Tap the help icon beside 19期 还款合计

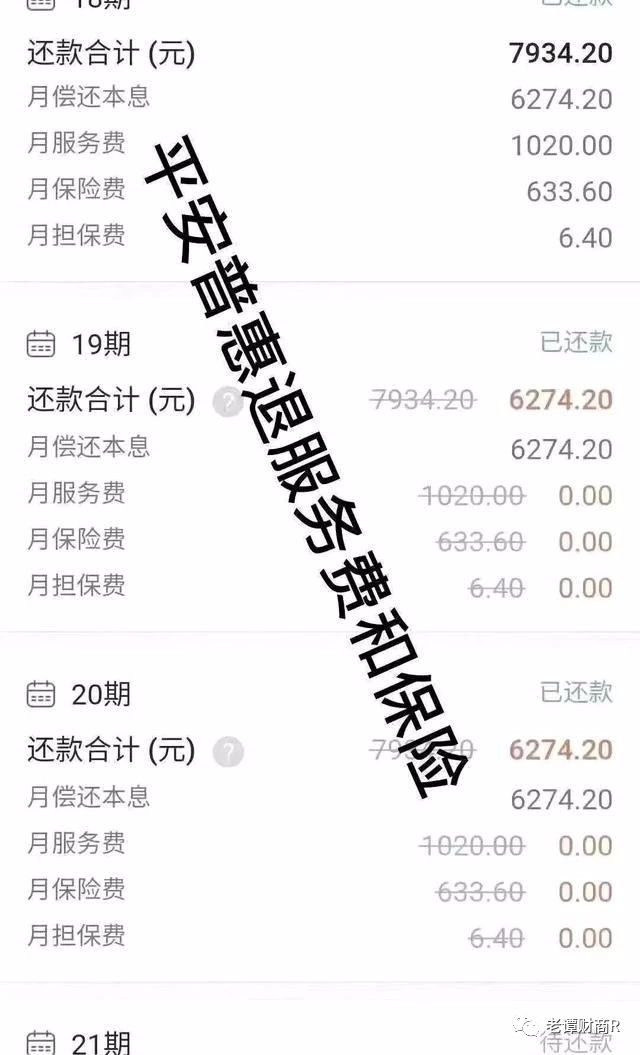point(228,402)
